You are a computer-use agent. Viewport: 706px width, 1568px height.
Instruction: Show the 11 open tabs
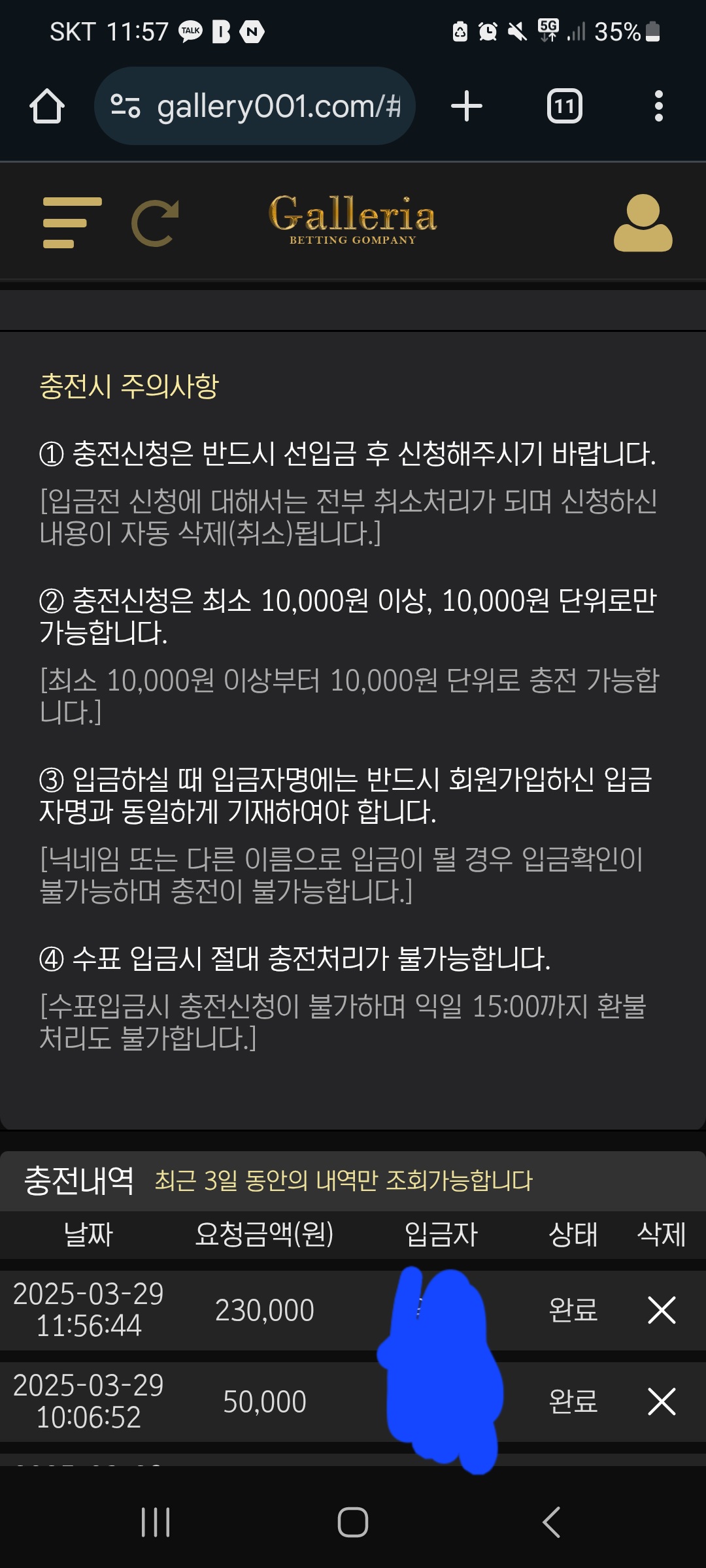(564, 106)
